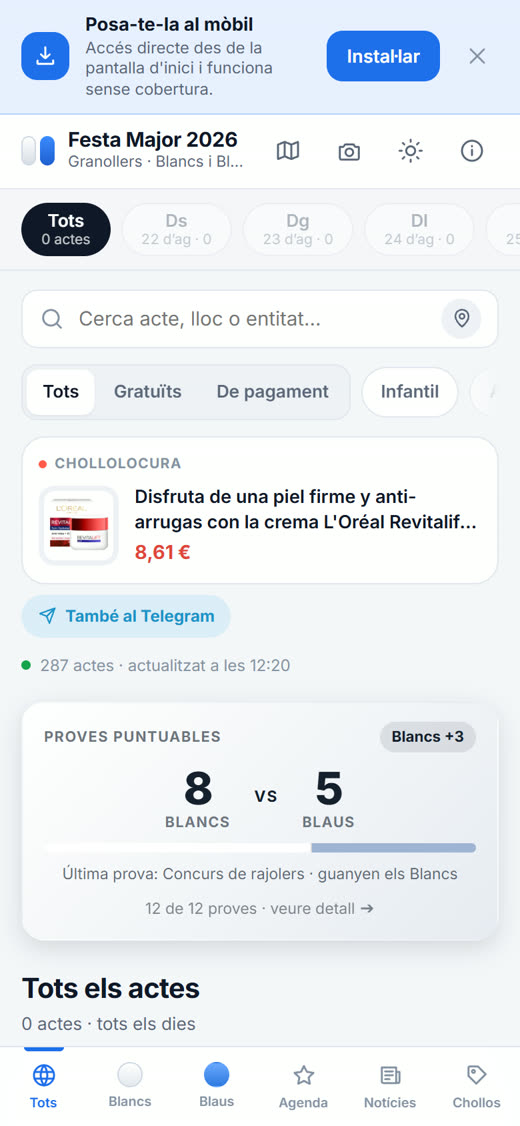The width and height of the screenshot is (520, 1126).
Task: Select the Infantil chip
Action: click(409, 392)
